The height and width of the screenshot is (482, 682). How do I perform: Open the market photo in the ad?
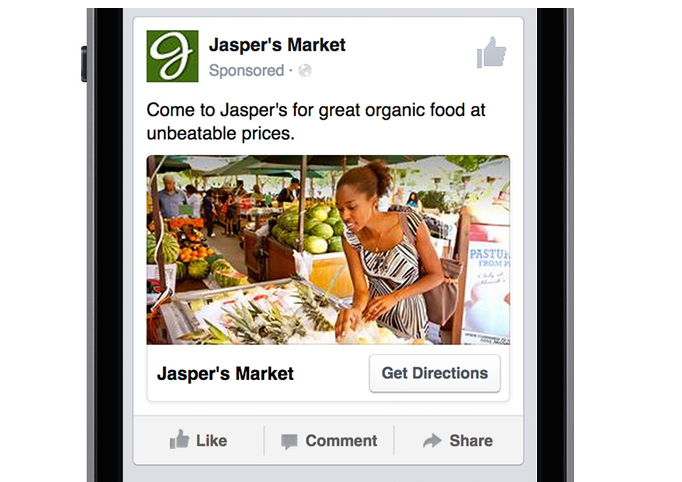[328, 249]
